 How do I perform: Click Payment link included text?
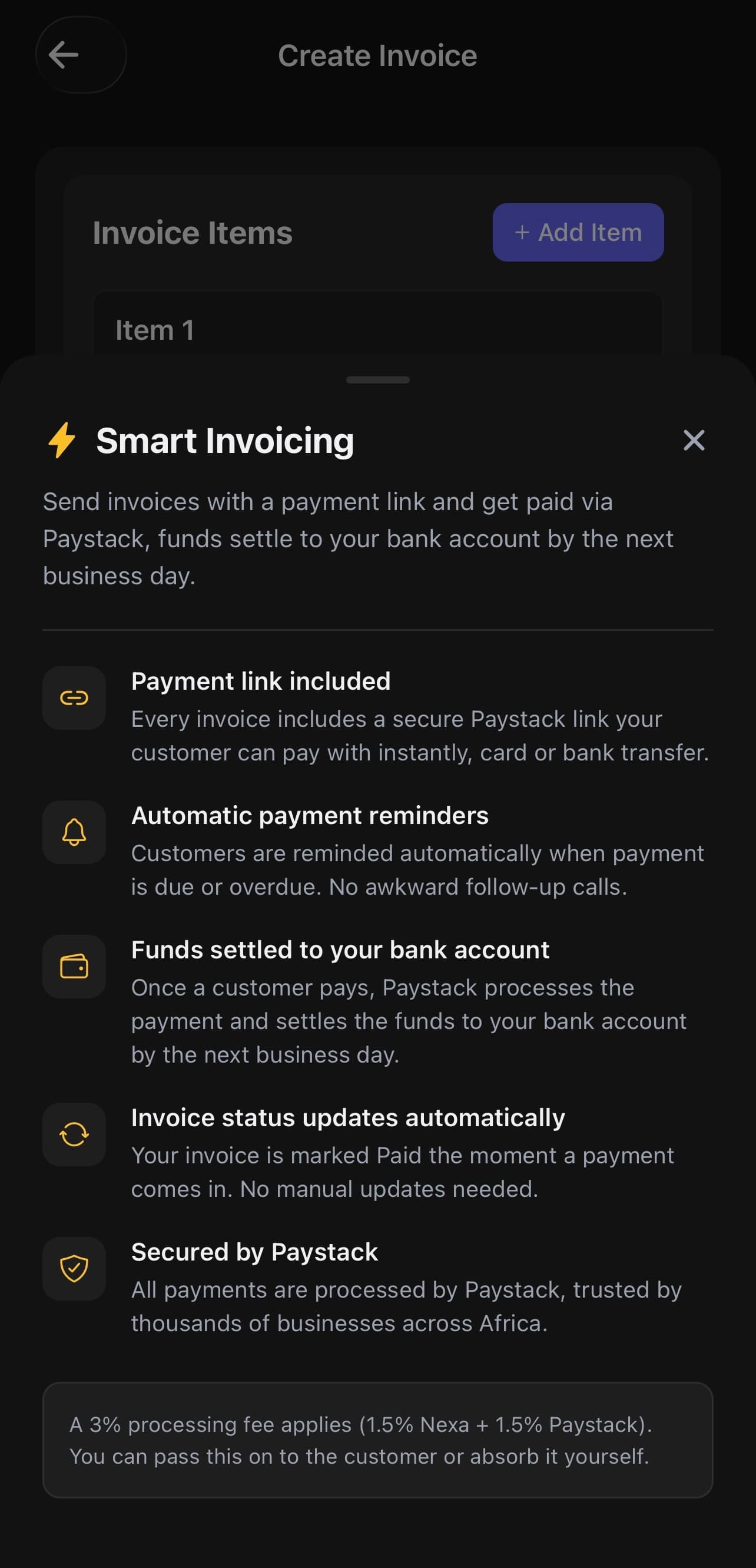(261, 681)
